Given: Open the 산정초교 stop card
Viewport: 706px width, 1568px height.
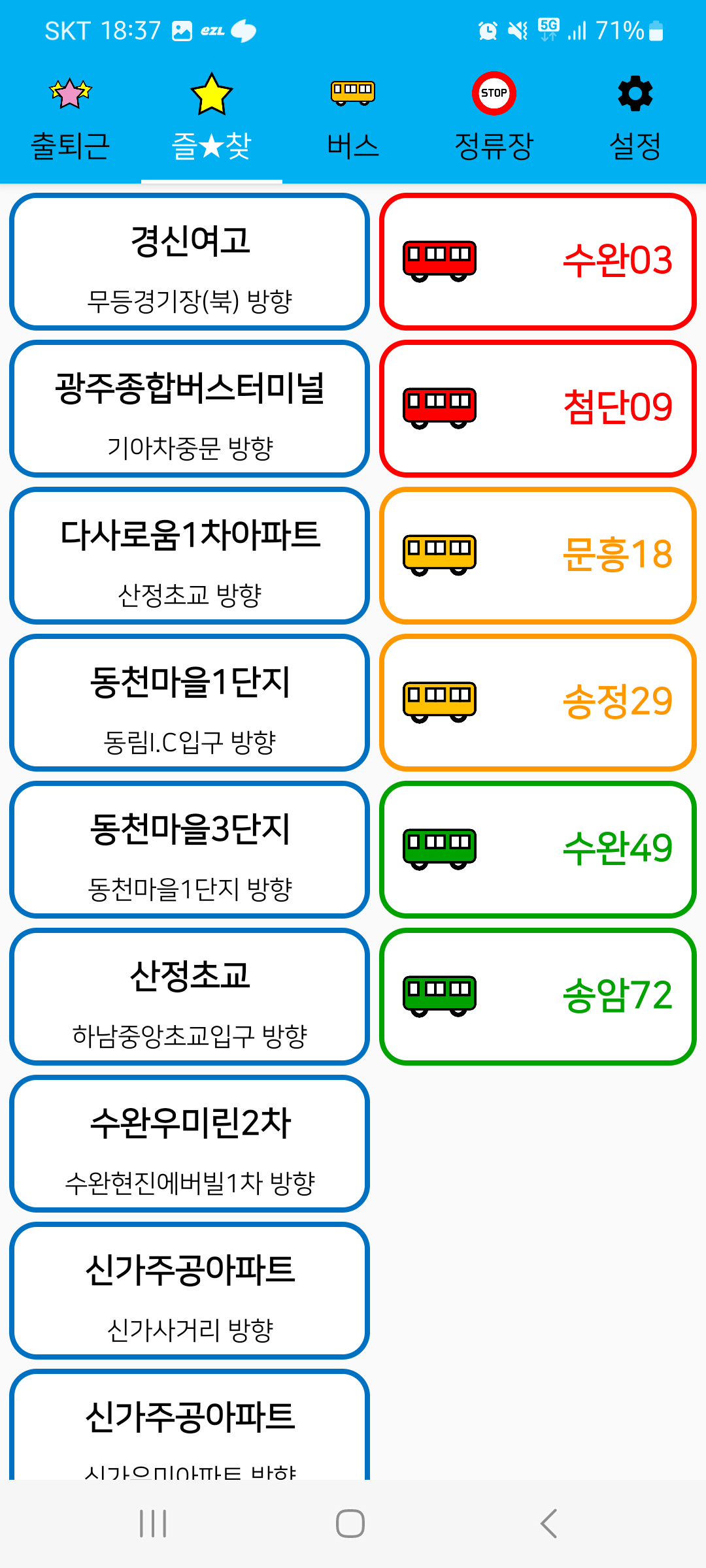Looking at the screenshot, I should (x=190, y=996).
